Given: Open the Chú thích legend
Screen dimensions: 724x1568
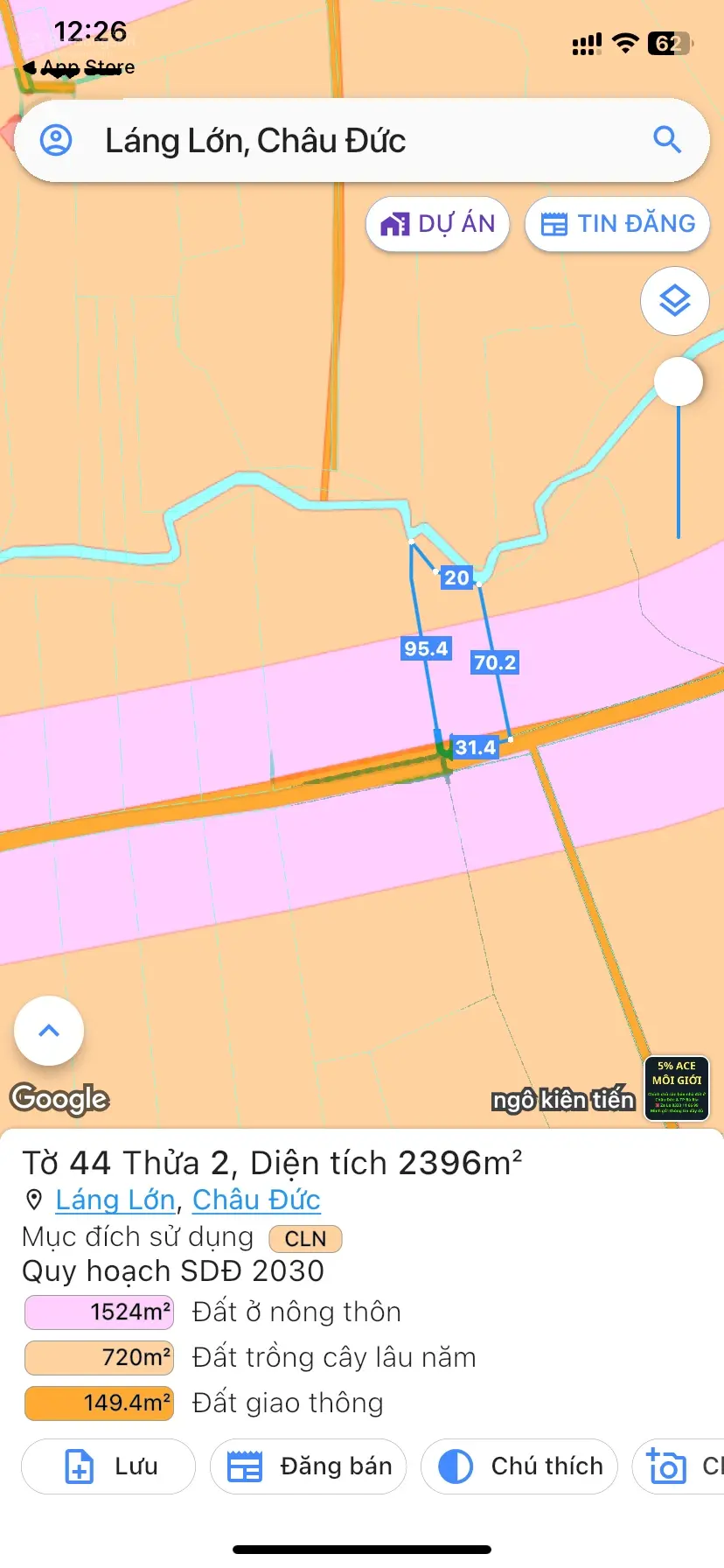Looking at the screenshot, I should (x=519, y=1466).
